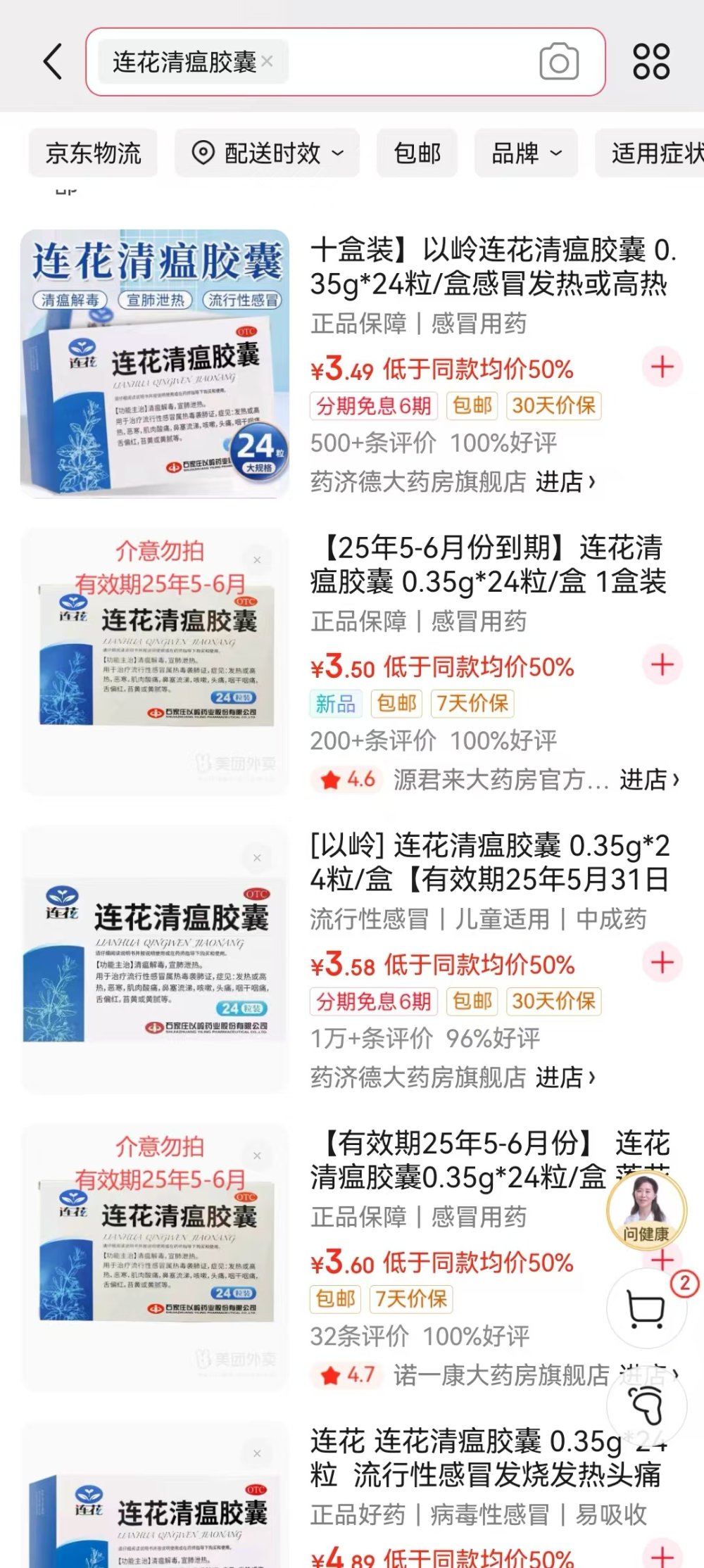
Task: Open the 十盒装 以岭连花清瘟胶囊 product
Action: click(493, 267)
